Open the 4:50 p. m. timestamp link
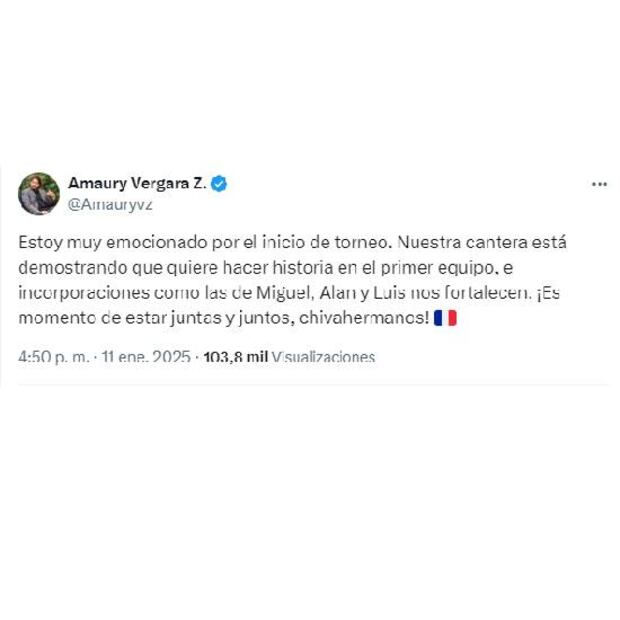The image size is (620, 620). (54, 357)
